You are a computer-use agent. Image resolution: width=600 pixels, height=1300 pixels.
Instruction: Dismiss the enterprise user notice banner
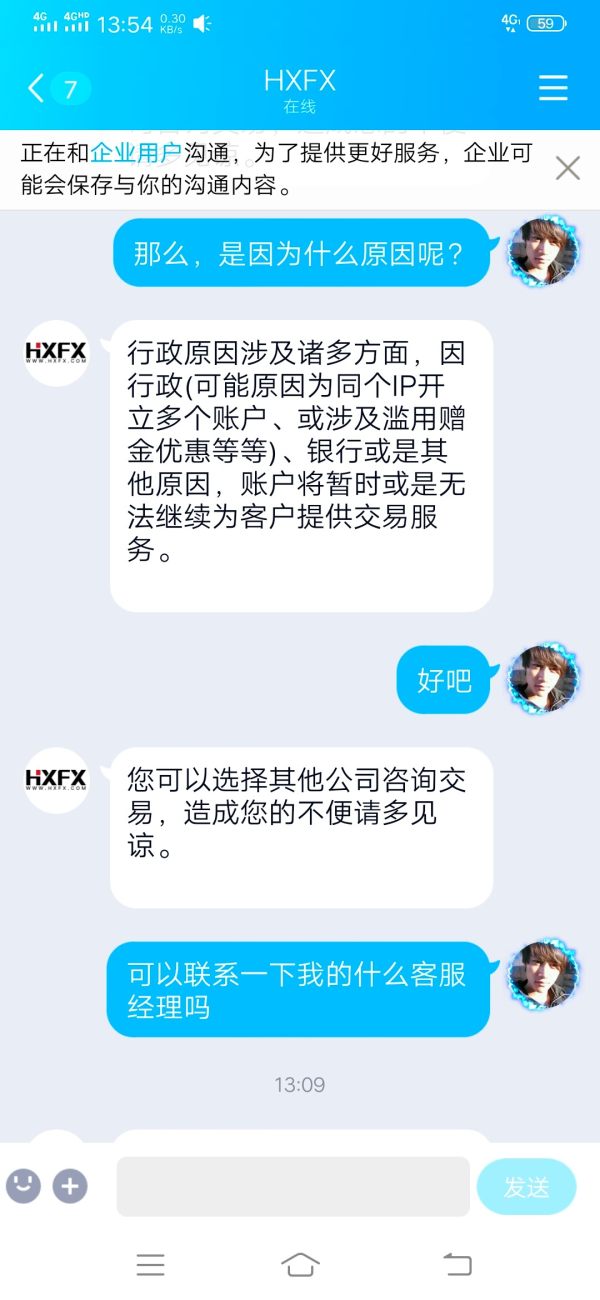click(567, 168)
